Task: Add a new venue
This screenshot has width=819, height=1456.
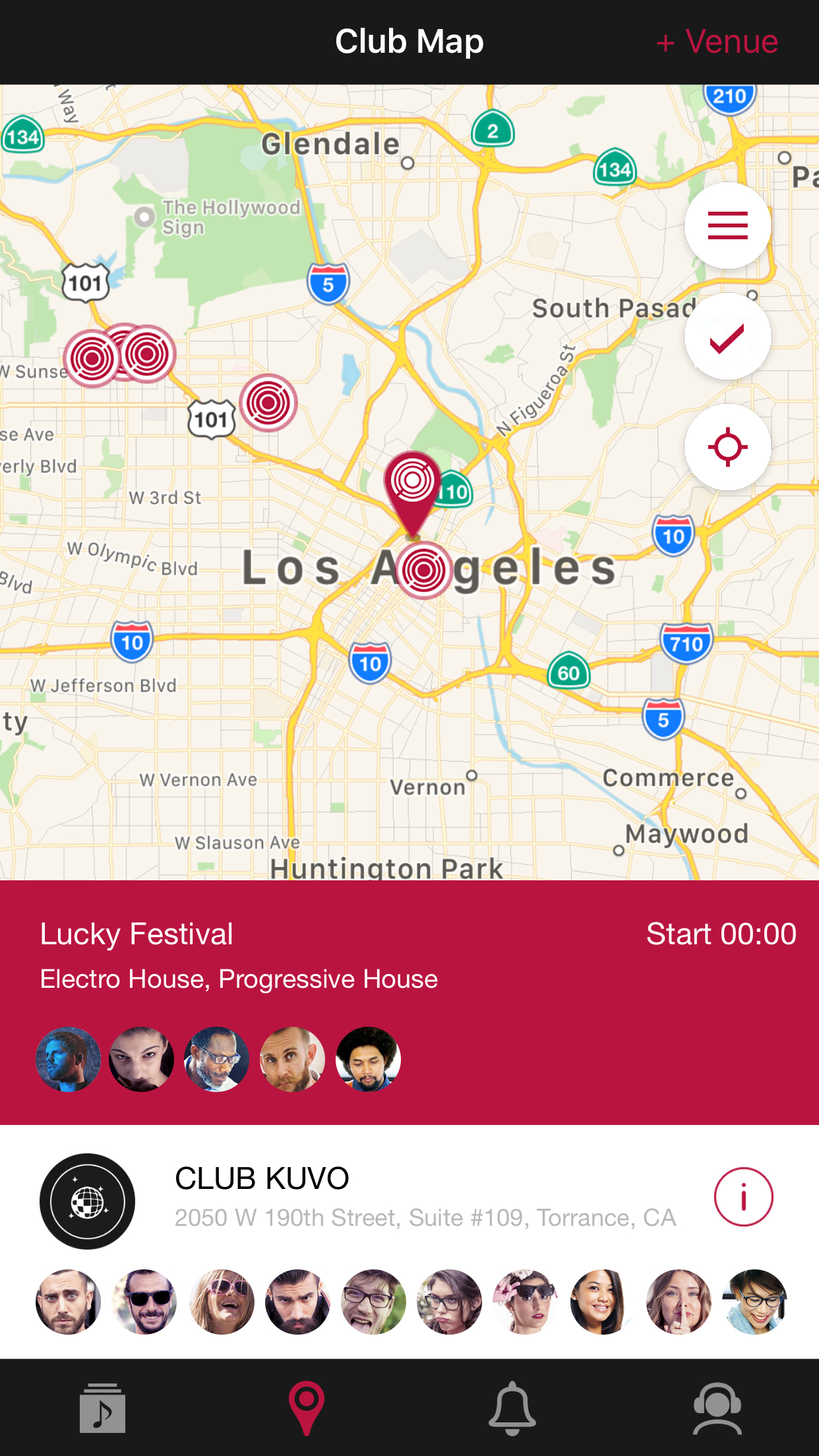Action: point(717,42)
